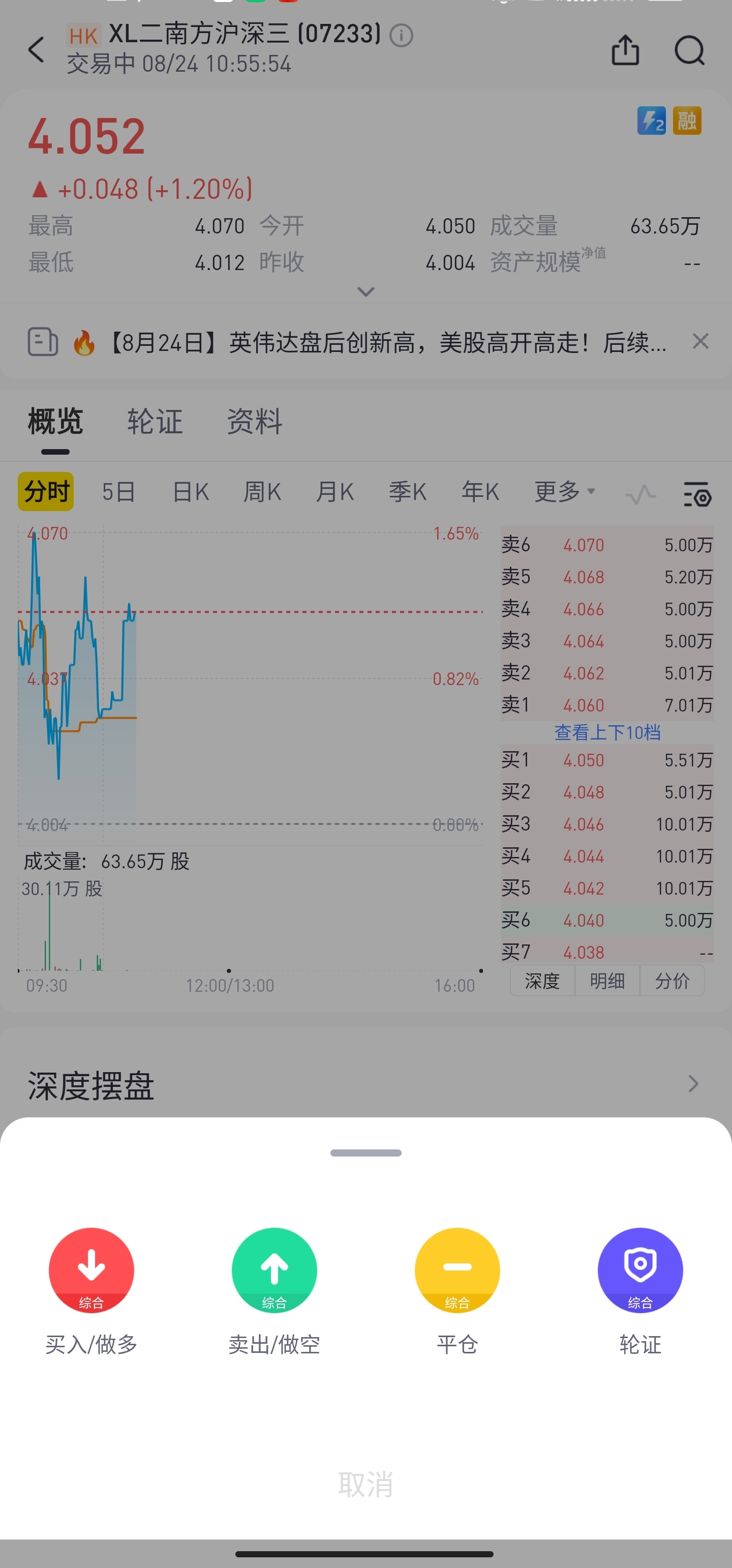Viewport: 732px width, 1568px height.
Task: Tap 买入/做多 to buy long
Action: pyautogui.click(x=91, y=1290)
